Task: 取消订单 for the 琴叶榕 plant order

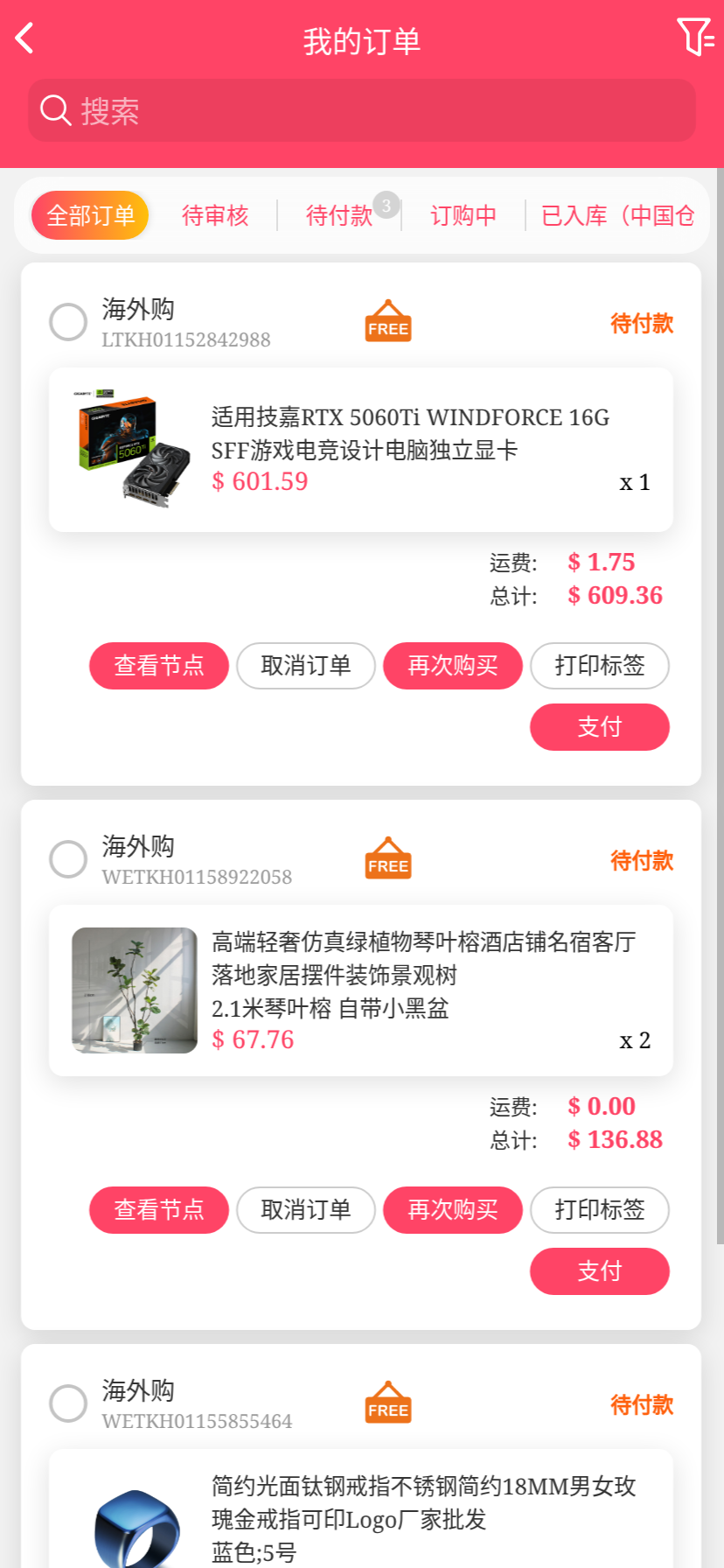Action: (306, 1210)
